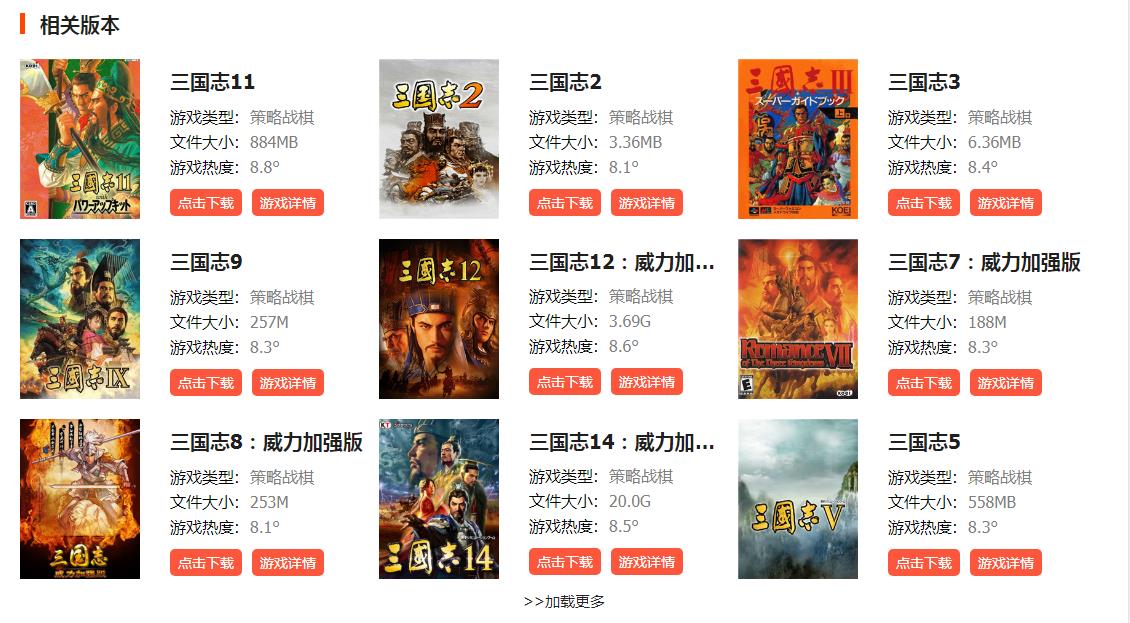
Task: Open 游戏详情 for 三国志9
Action: pyautogui.click(x=288, y=383)
